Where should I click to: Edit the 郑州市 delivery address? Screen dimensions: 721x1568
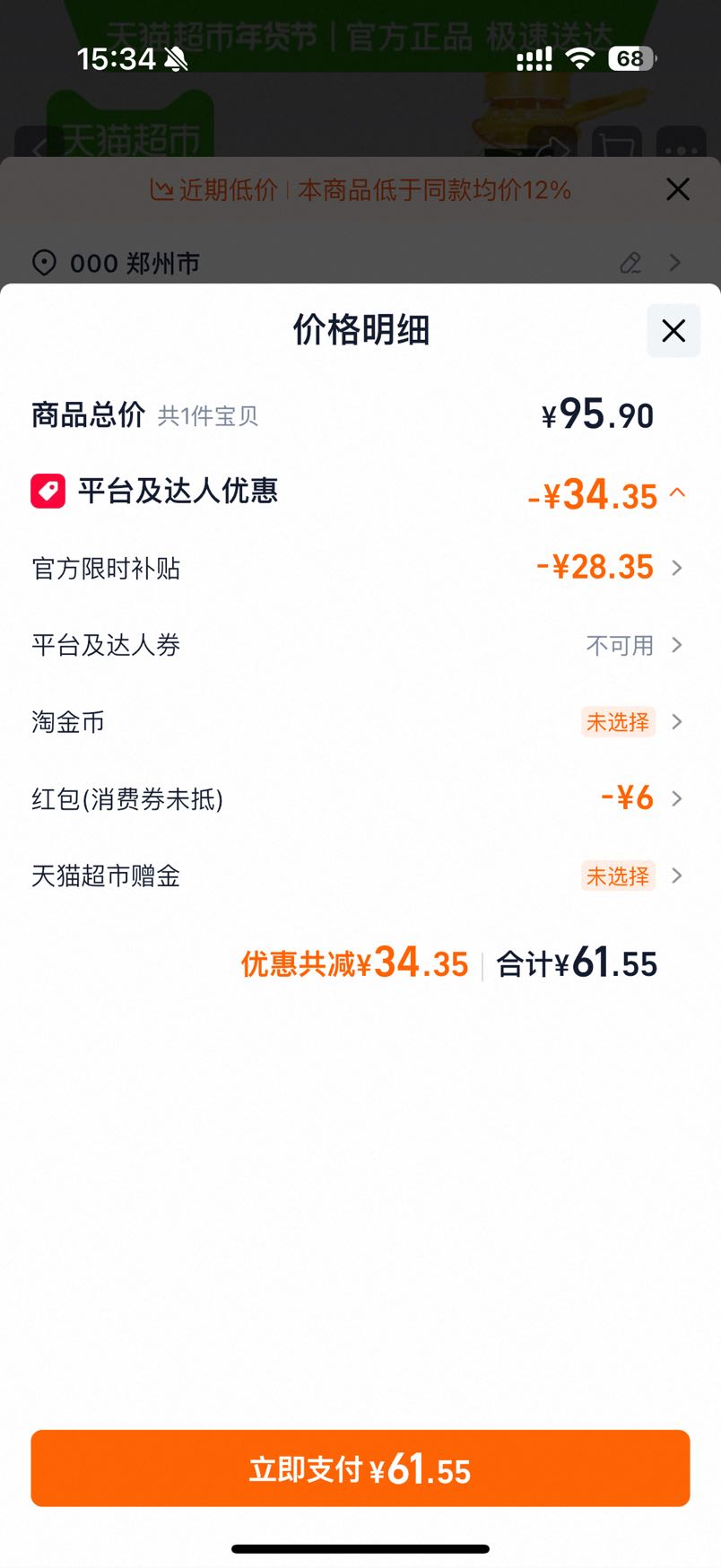pyautogui.click(x=631, y=263)
